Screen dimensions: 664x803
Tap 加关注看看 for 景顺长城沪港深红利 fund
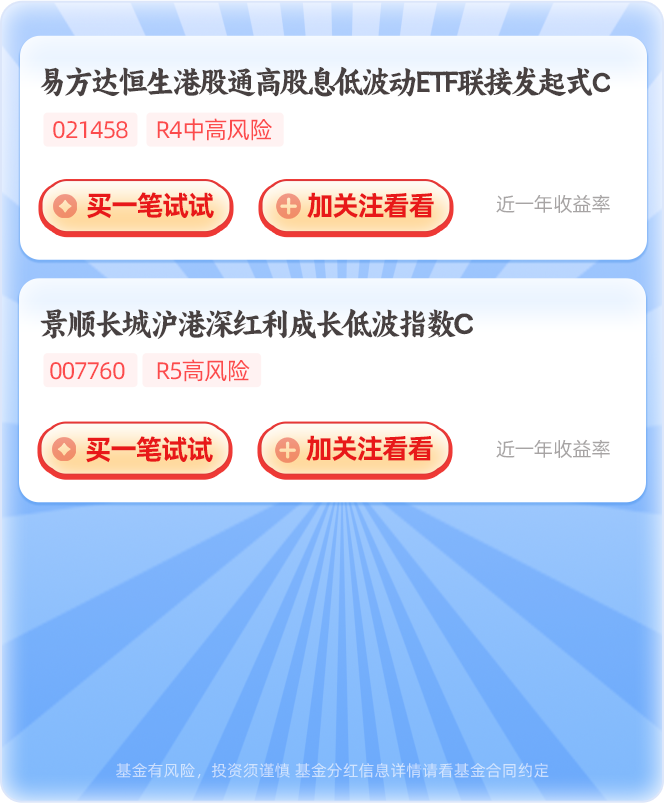(x=354, y=450)
